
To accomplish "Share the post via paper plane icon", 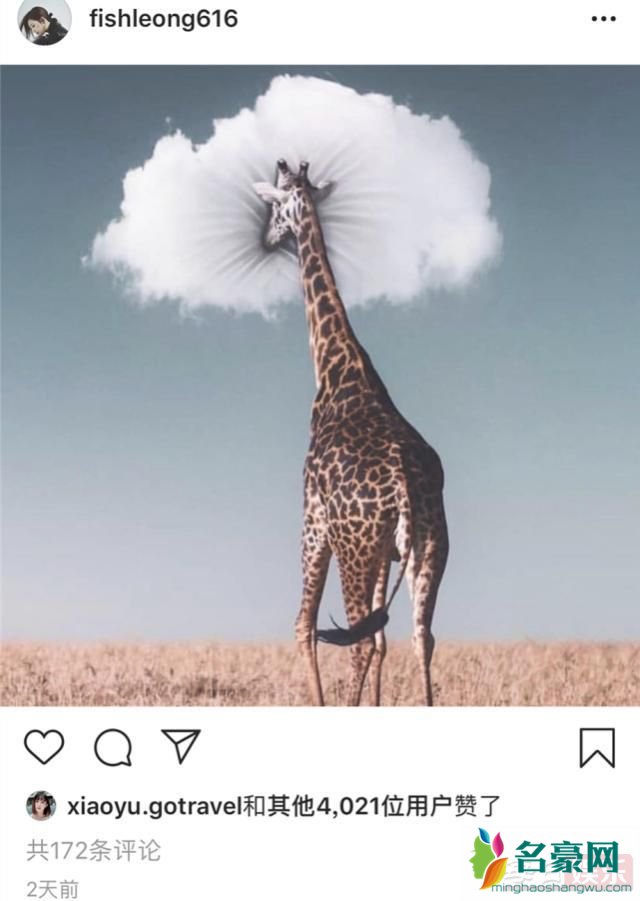I will (x=181, y=746).
